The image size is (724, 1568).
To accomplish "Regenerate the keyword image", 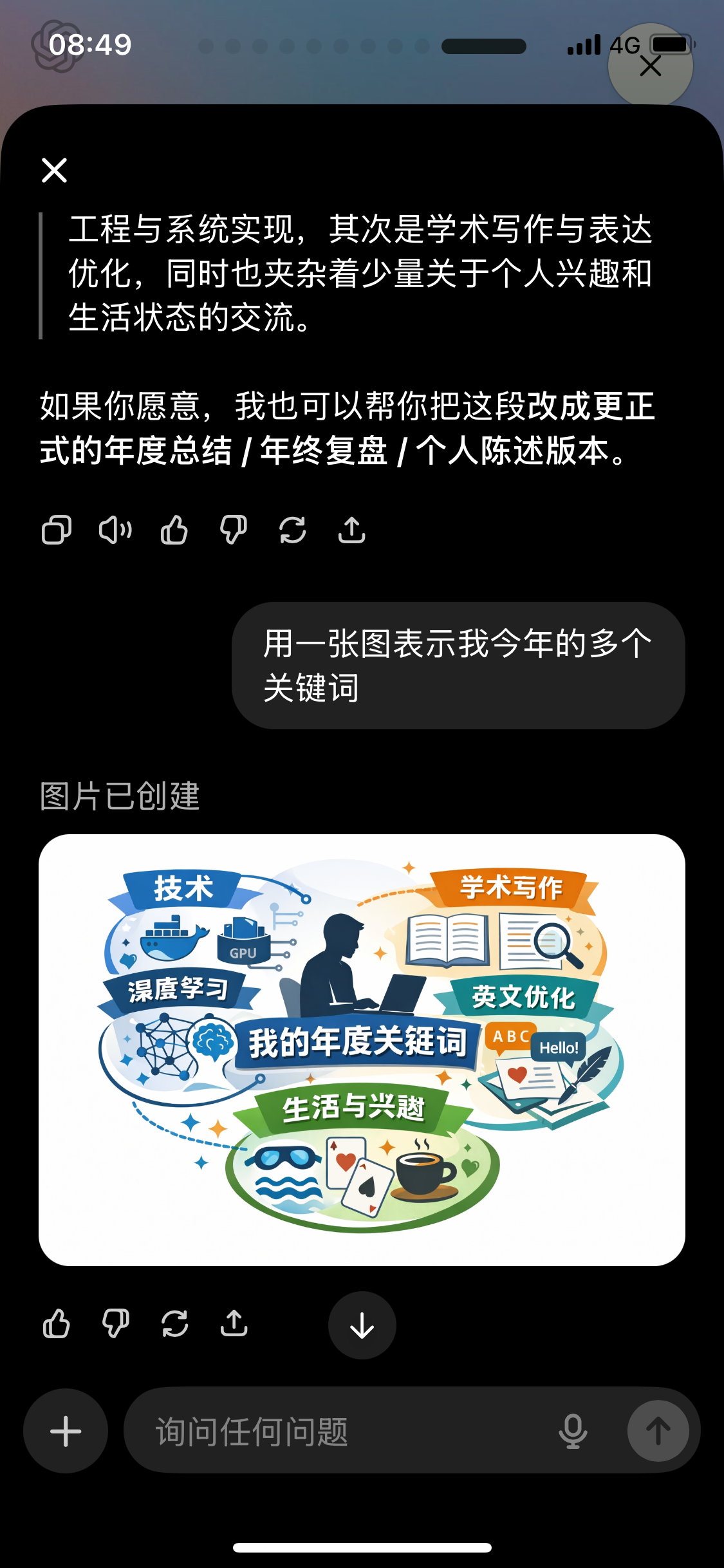I will [x=174, y=1325].
